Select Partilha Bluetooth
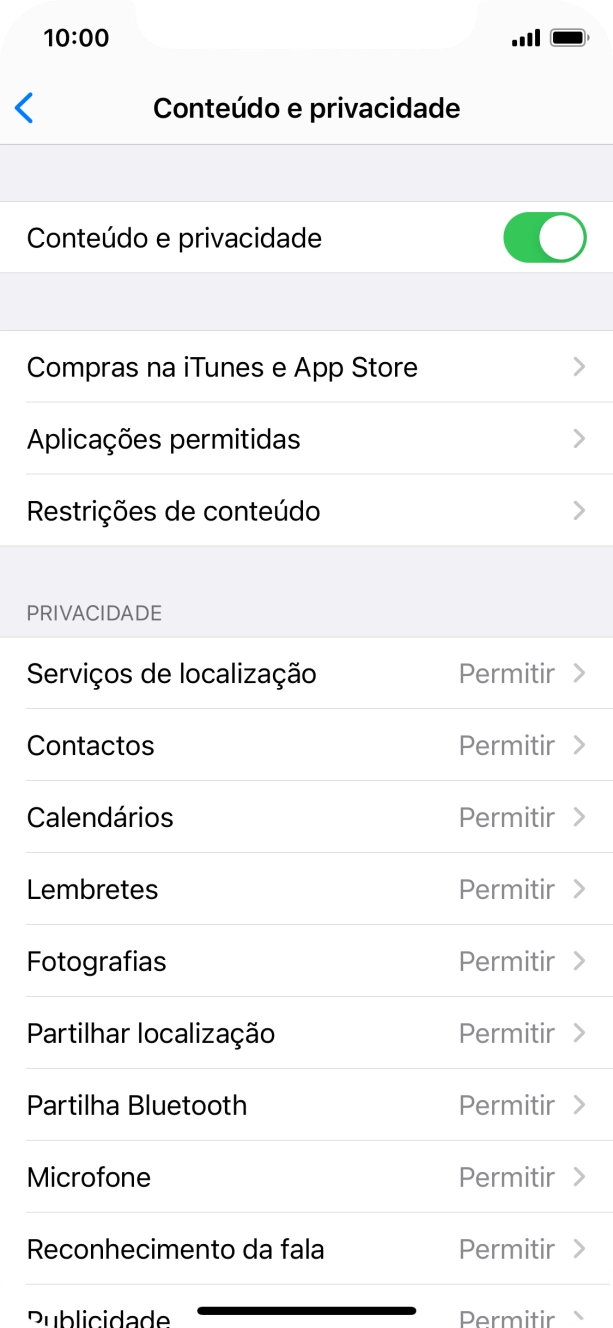613x1328 pixels. click(306, 1106)
